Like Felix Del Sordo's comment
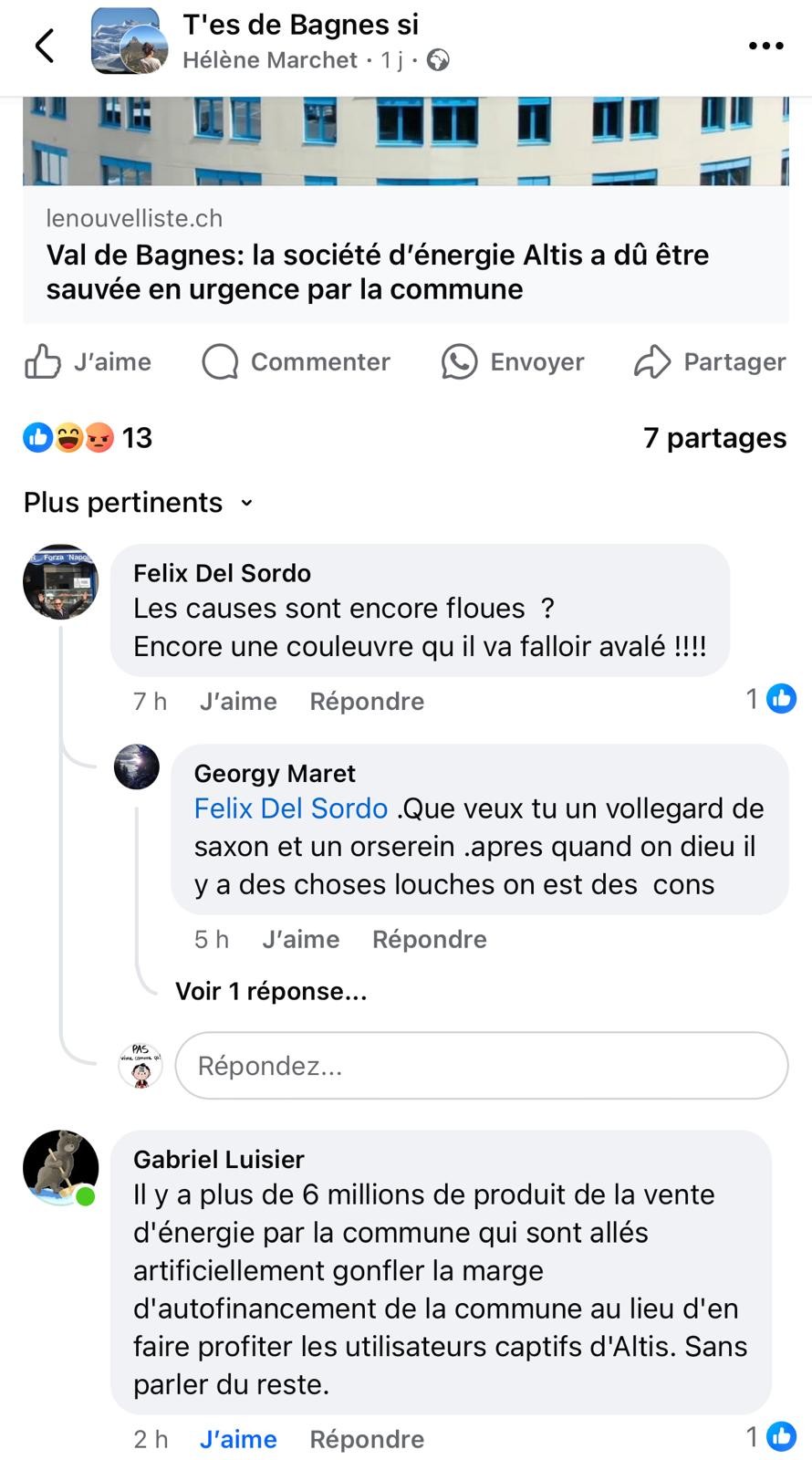Screen dimensions: 812x1460 tap(238, 701)
